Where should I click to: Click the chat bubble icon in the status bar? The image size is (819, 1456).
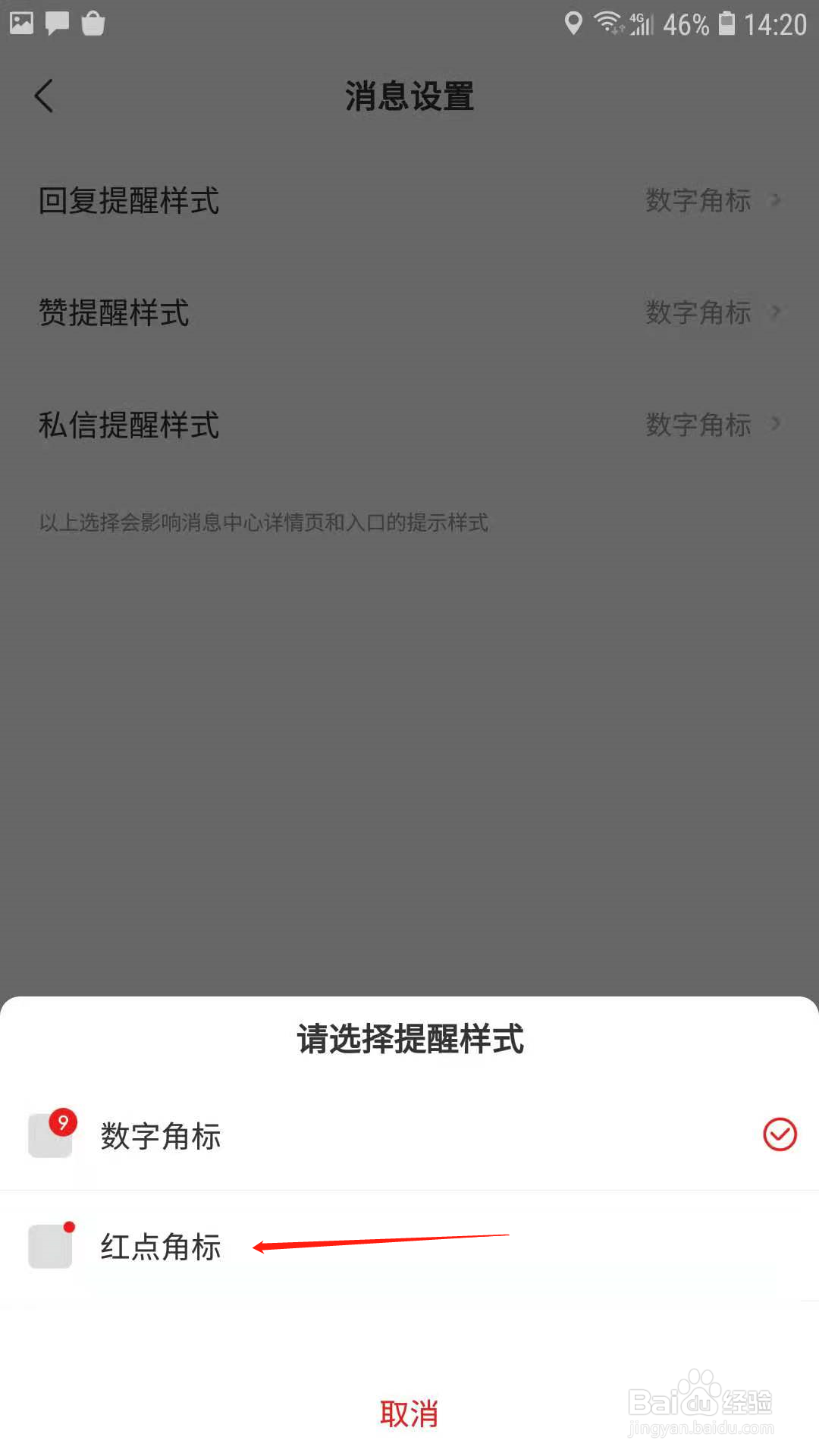click(x=57, y=23)
